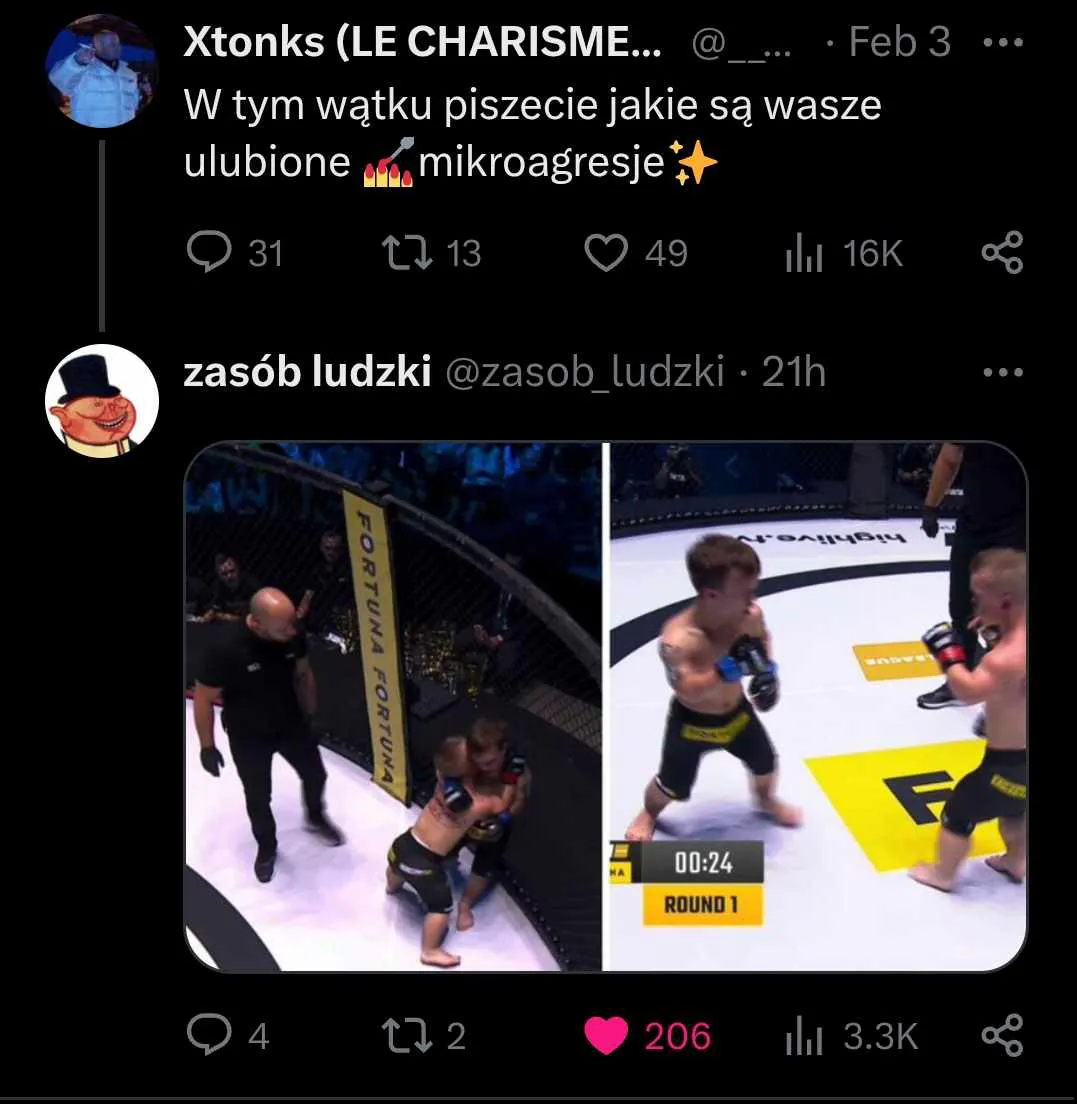
Task: Open overflow menu on Xtonks tweet
Action: (1003, 43)
